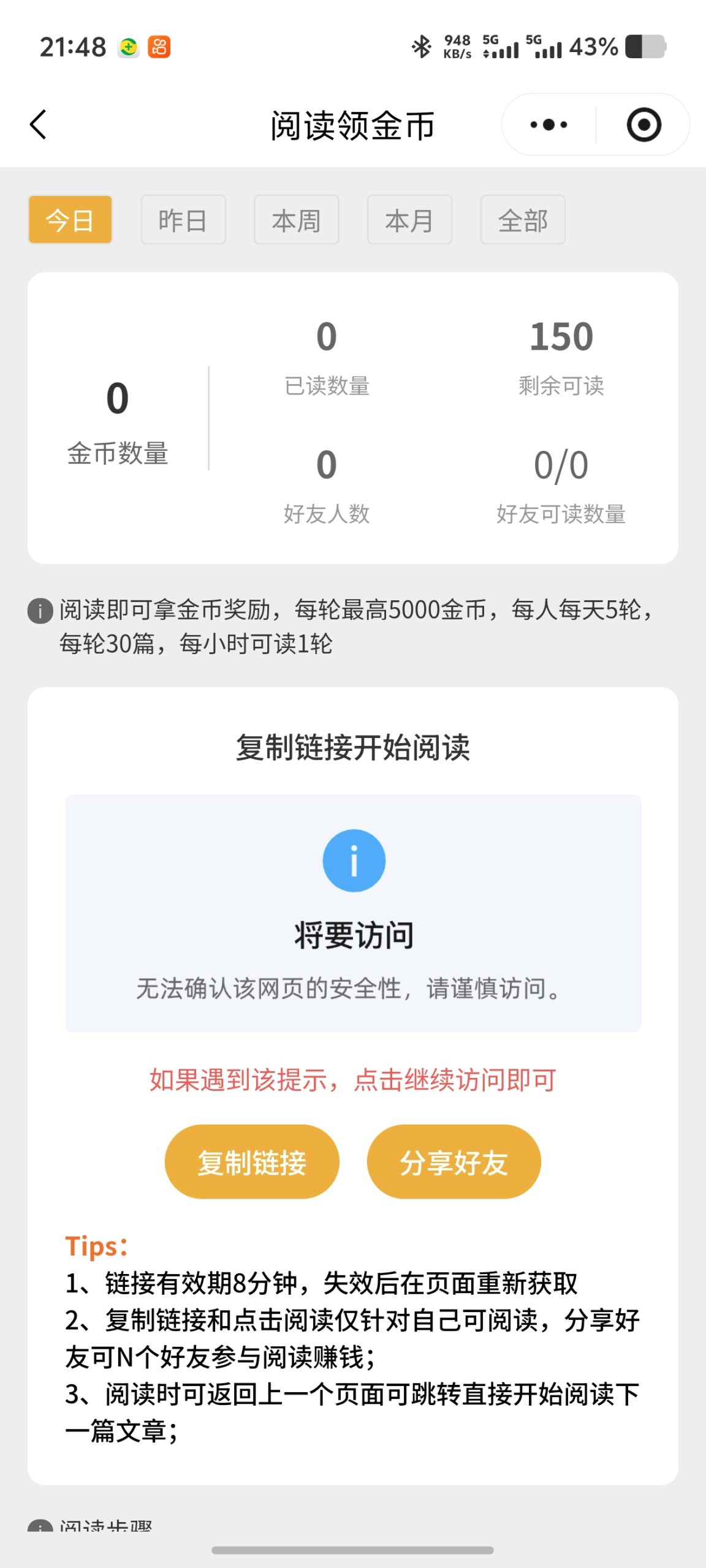This screenshot has height=1568, width=706.
Task: Select the highlighted 今日 tab
Action: (x=70, y=220)
